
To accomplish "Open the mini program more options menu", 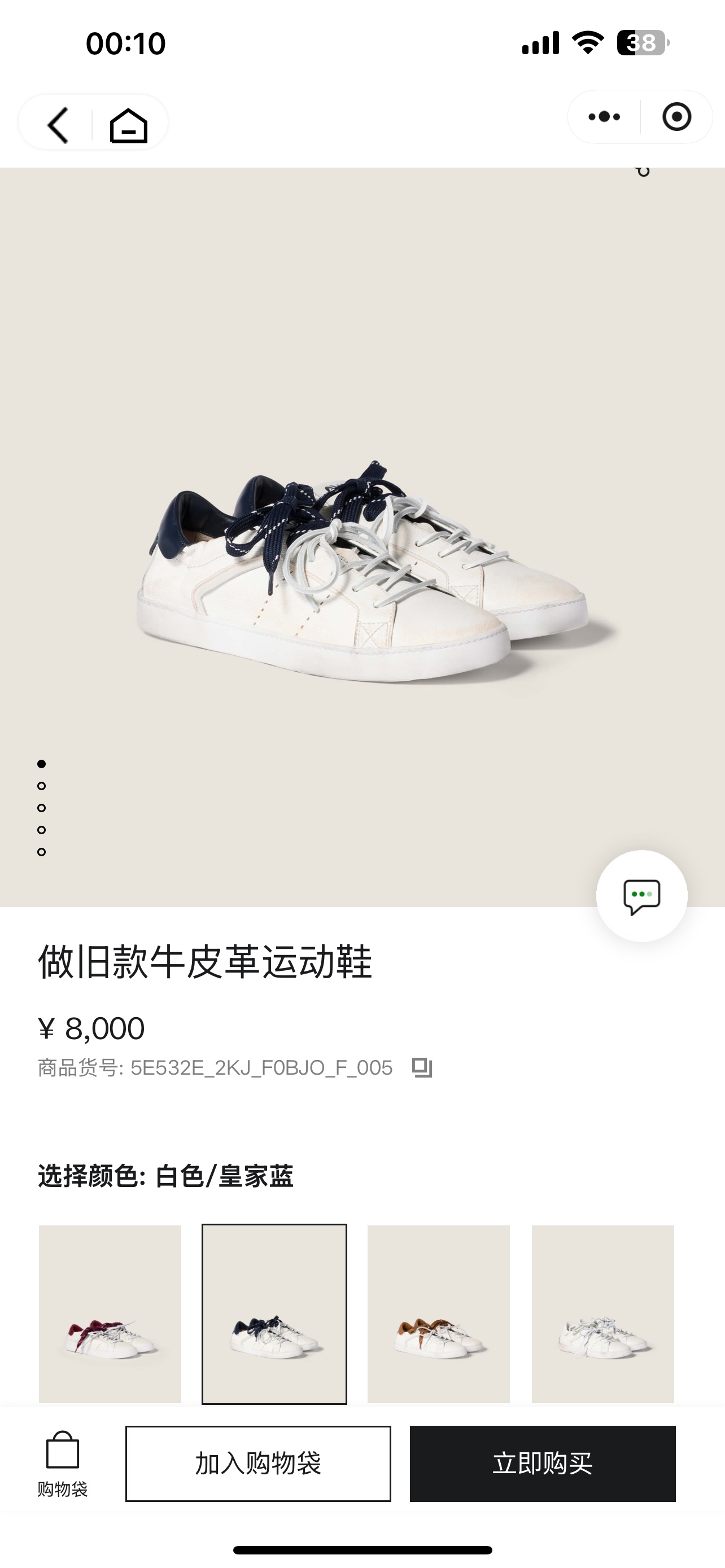I will point(604,117).
